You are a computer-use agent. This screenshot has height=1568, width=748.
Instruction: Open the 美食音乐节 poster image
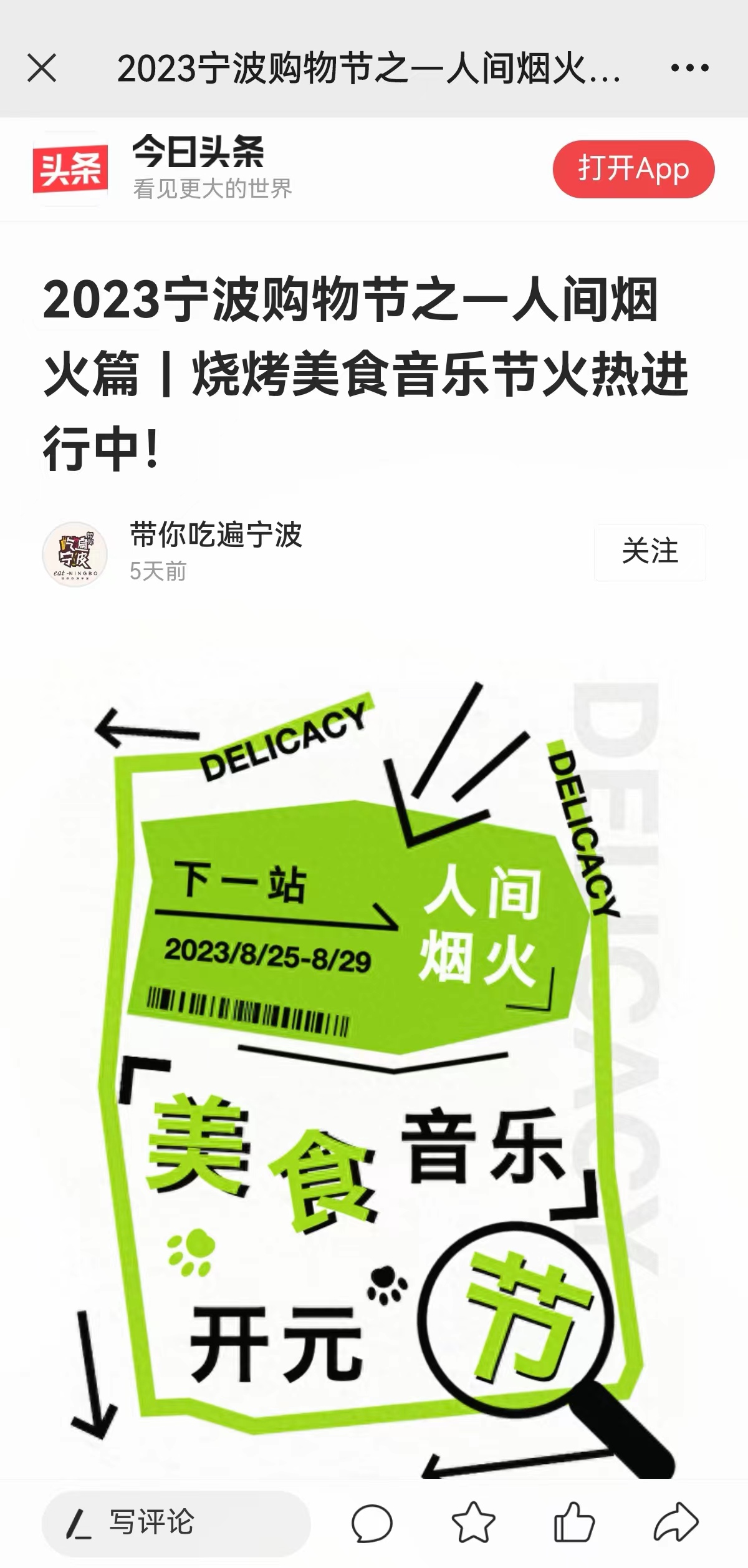click(374, 1060)
